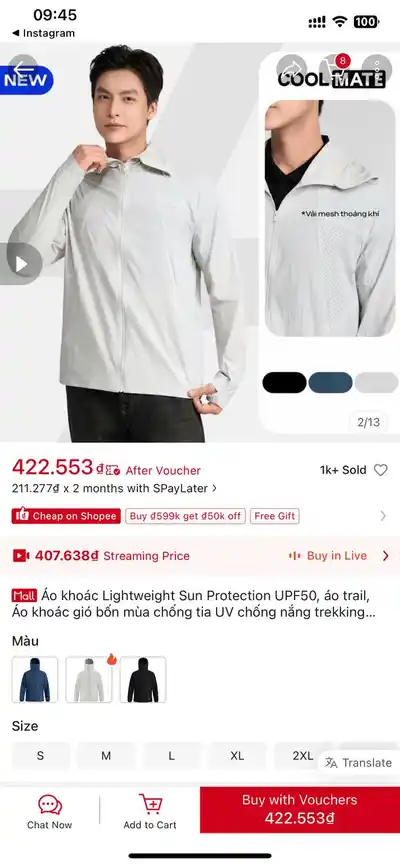
Task: Tap Buy in Live
Action: tap(339, 556)
